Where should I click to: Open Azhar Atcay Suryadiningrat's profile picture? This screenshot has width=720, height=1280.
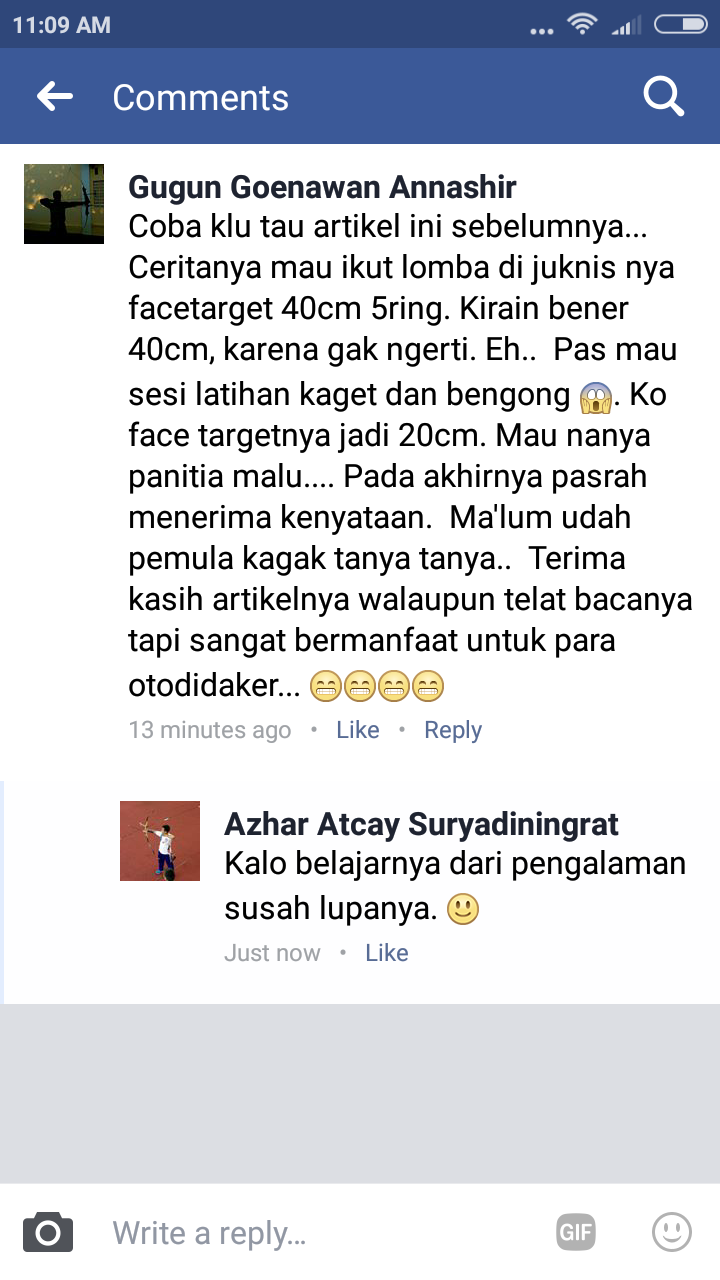(160, 841)
